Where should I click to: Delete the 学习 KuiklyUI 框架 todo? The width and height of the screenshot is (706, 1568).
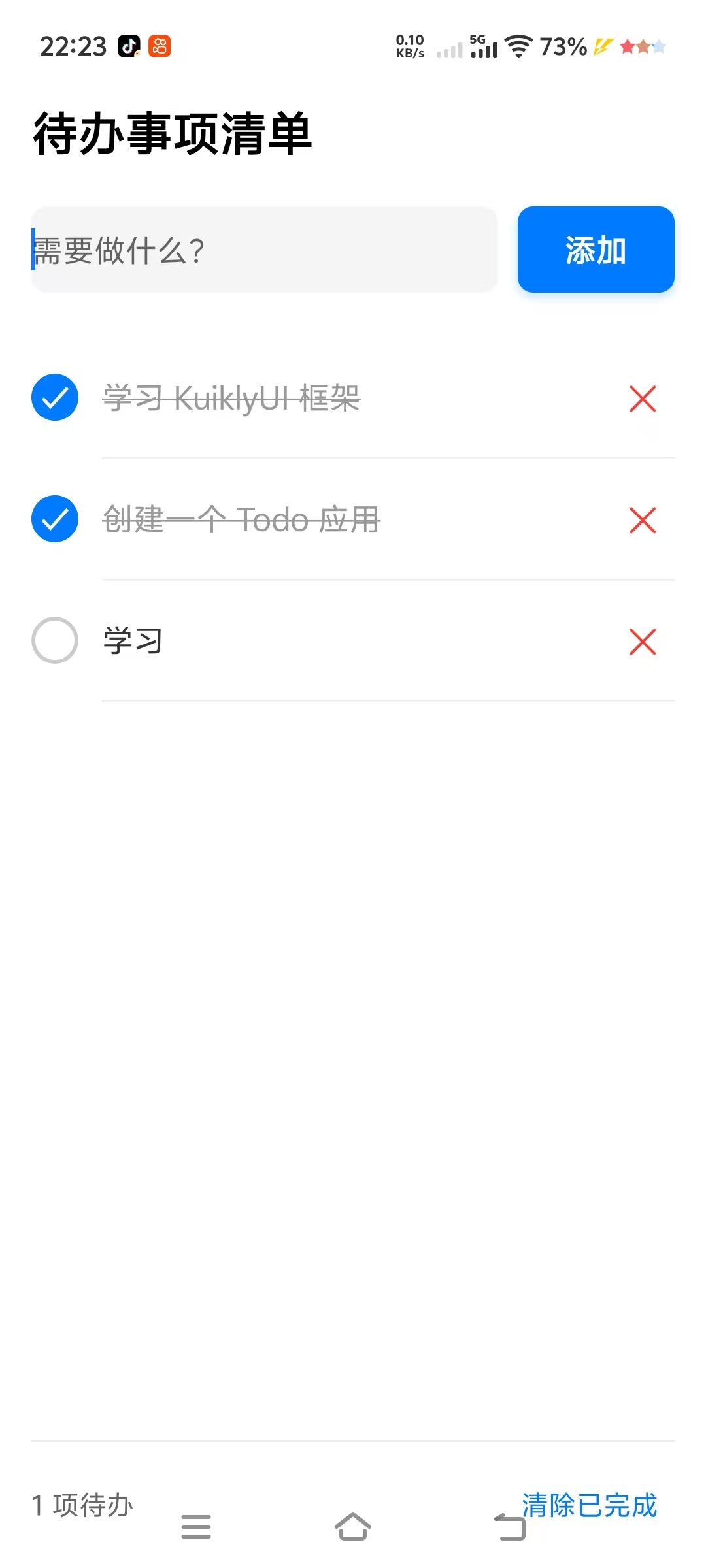coord(643,399)
